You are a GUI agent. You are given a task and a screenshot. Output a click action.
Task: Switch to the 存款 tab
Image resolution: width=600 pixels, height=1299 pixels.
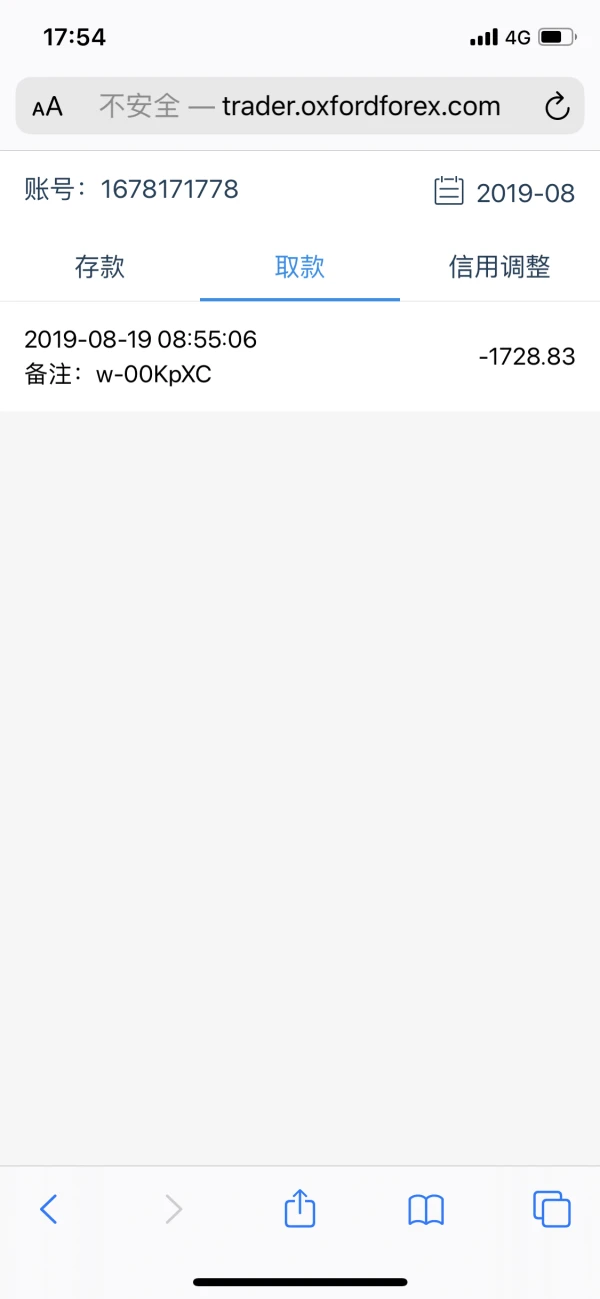pyautogui.click(x=100, y=268)
